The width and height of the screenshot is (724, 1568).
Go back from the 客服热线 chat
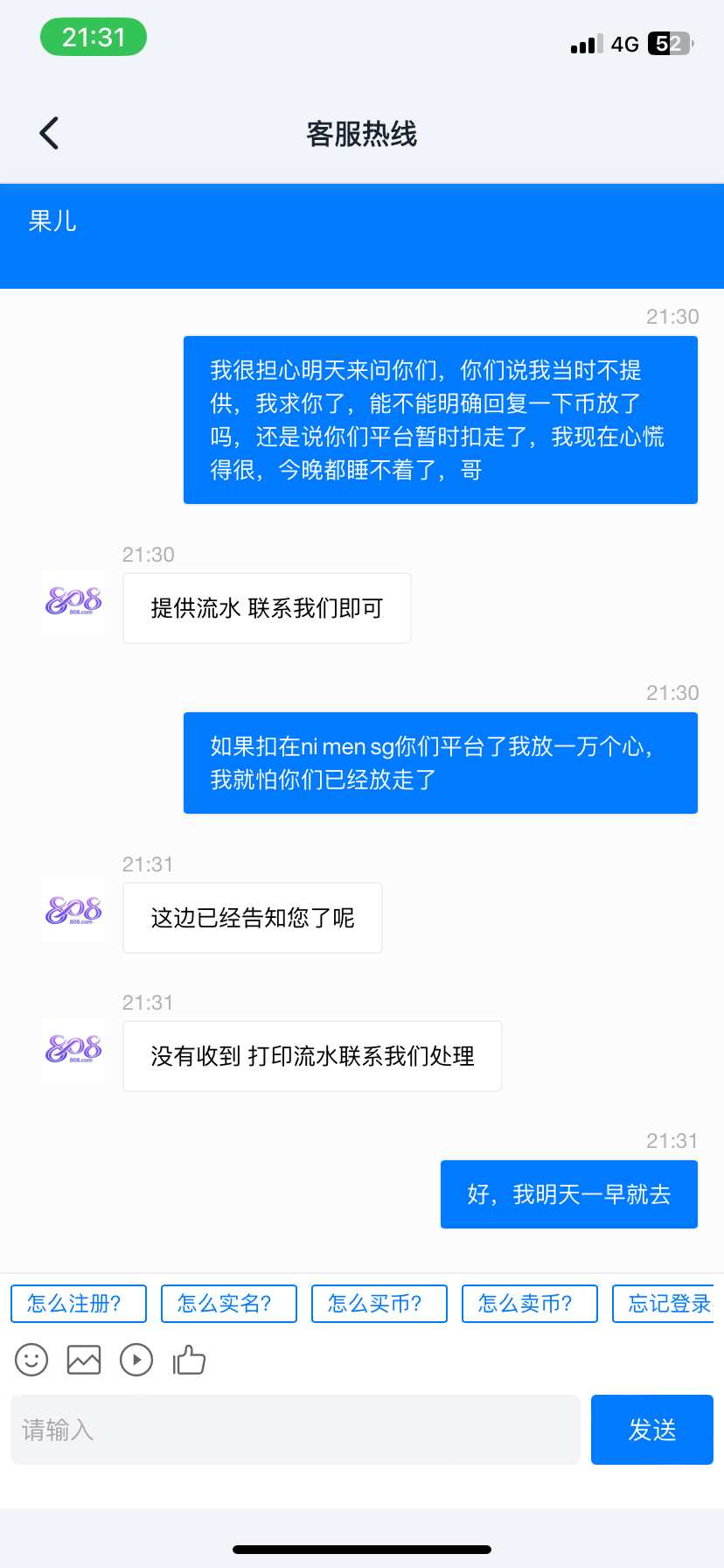click(x=49, y=133)
